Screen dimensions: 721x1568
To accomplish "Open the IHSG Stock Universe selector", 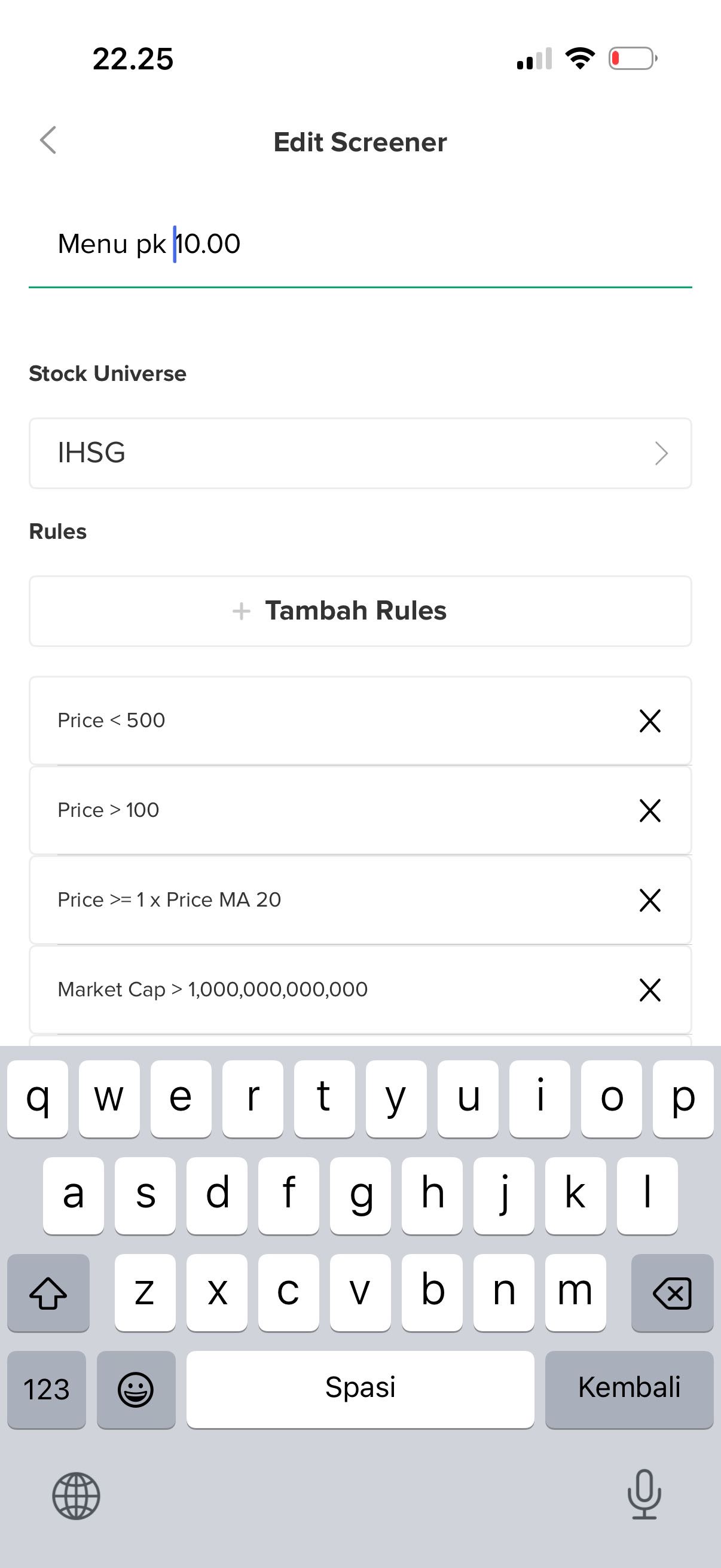I will tap(360, 453).
